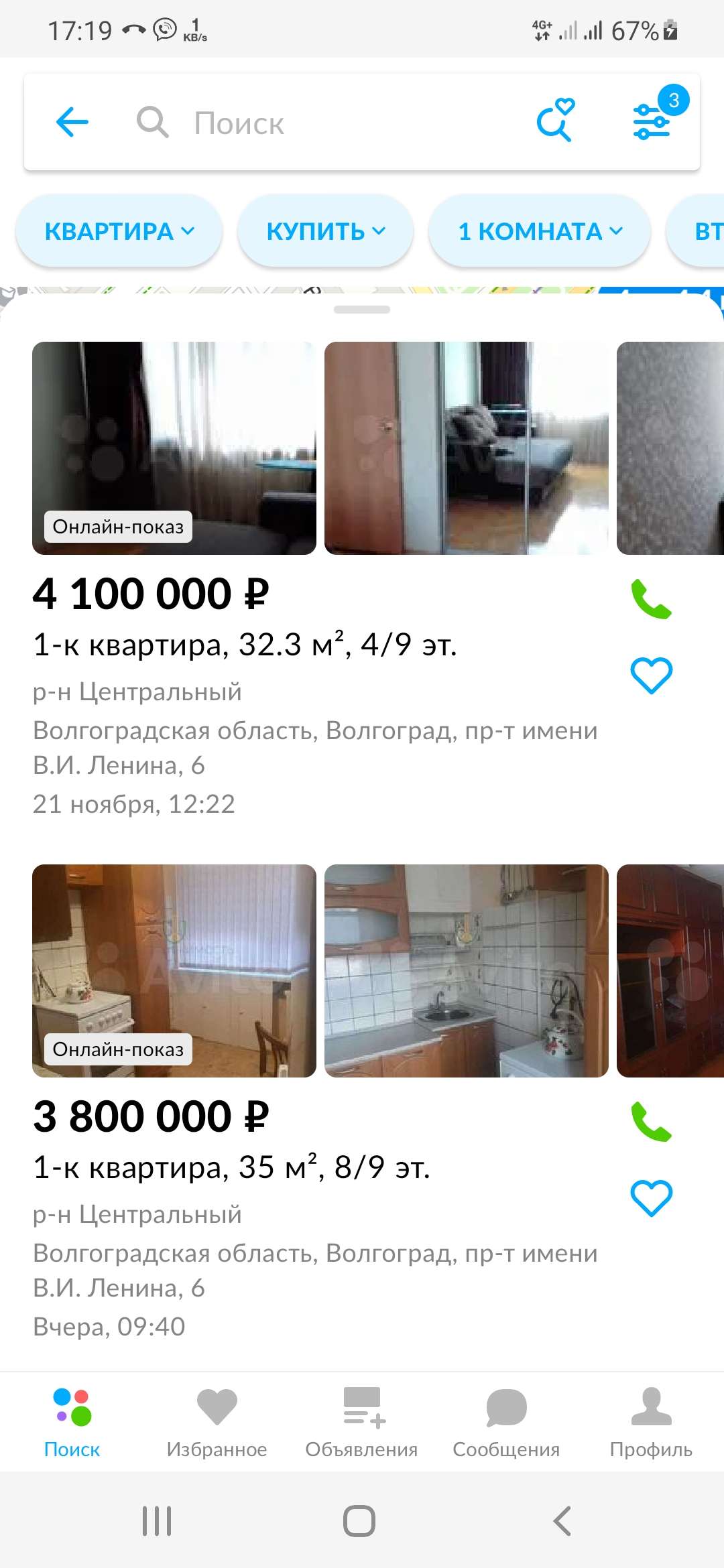Save this search with the heart magnifier

click(x=555, y=121)
